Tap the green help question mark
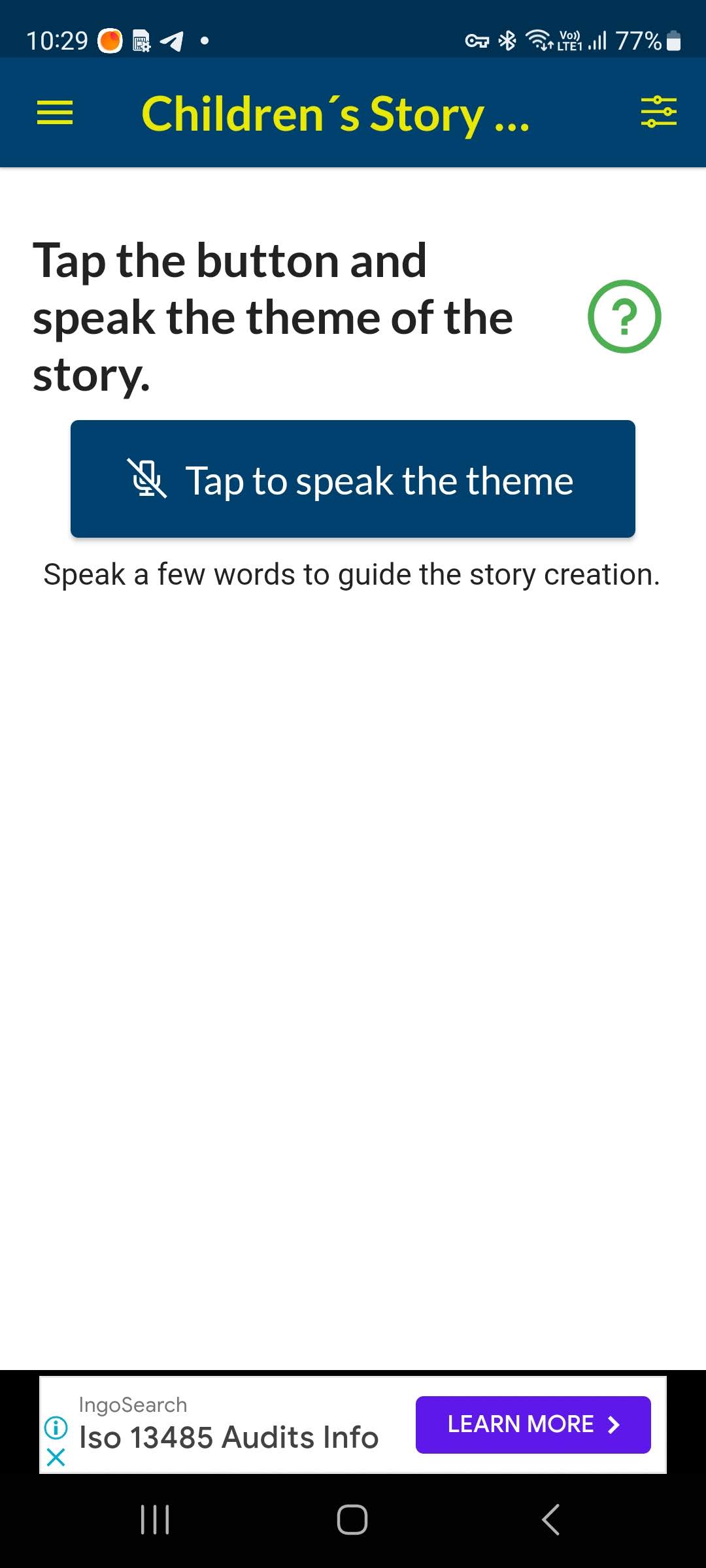This screenshot has width=706, height=1568. 624,316
